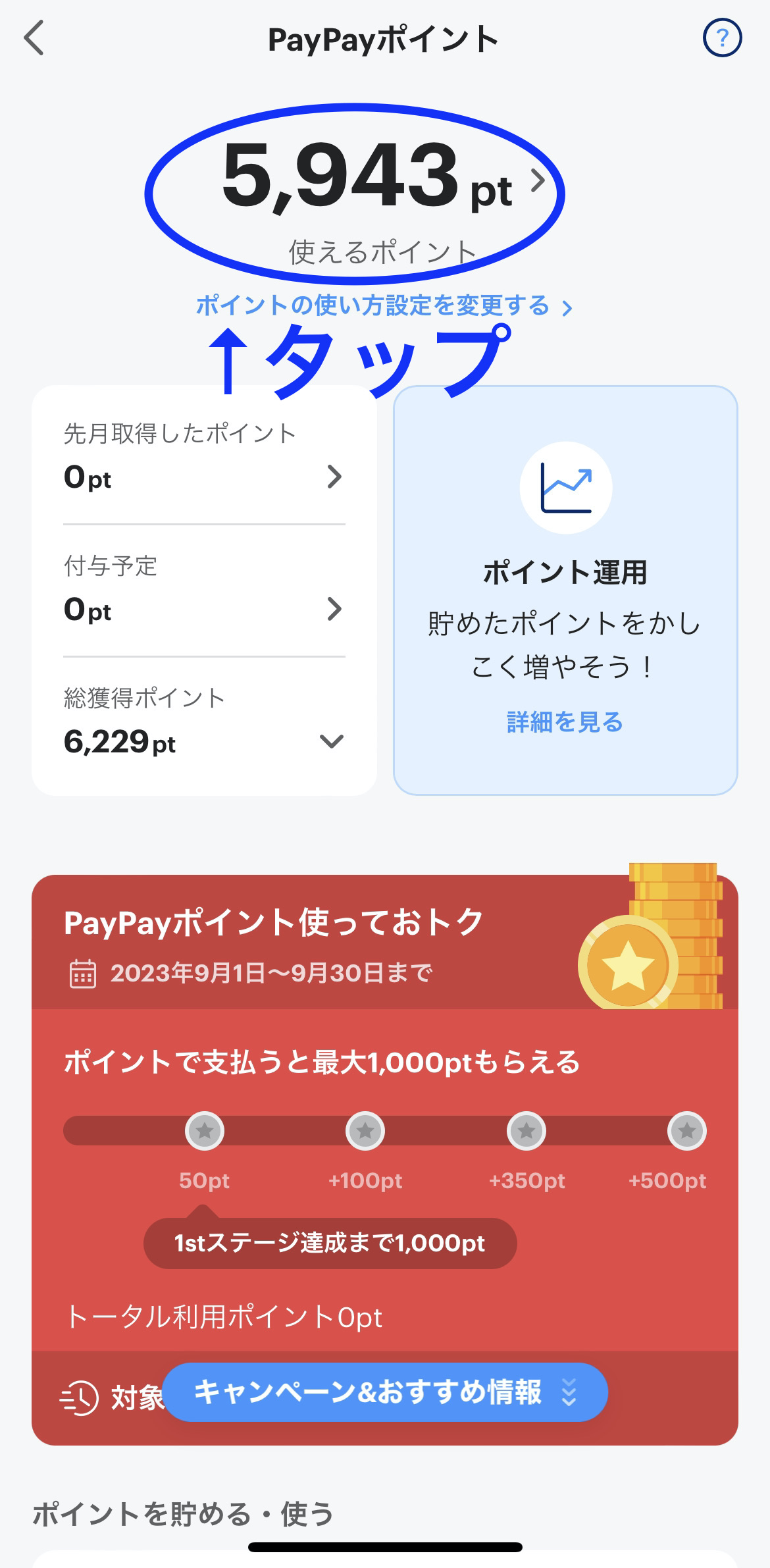This screenshot has height=1568, width=770.
Task: Open 付与予定 details via its chevron
Action: [334, 609]
